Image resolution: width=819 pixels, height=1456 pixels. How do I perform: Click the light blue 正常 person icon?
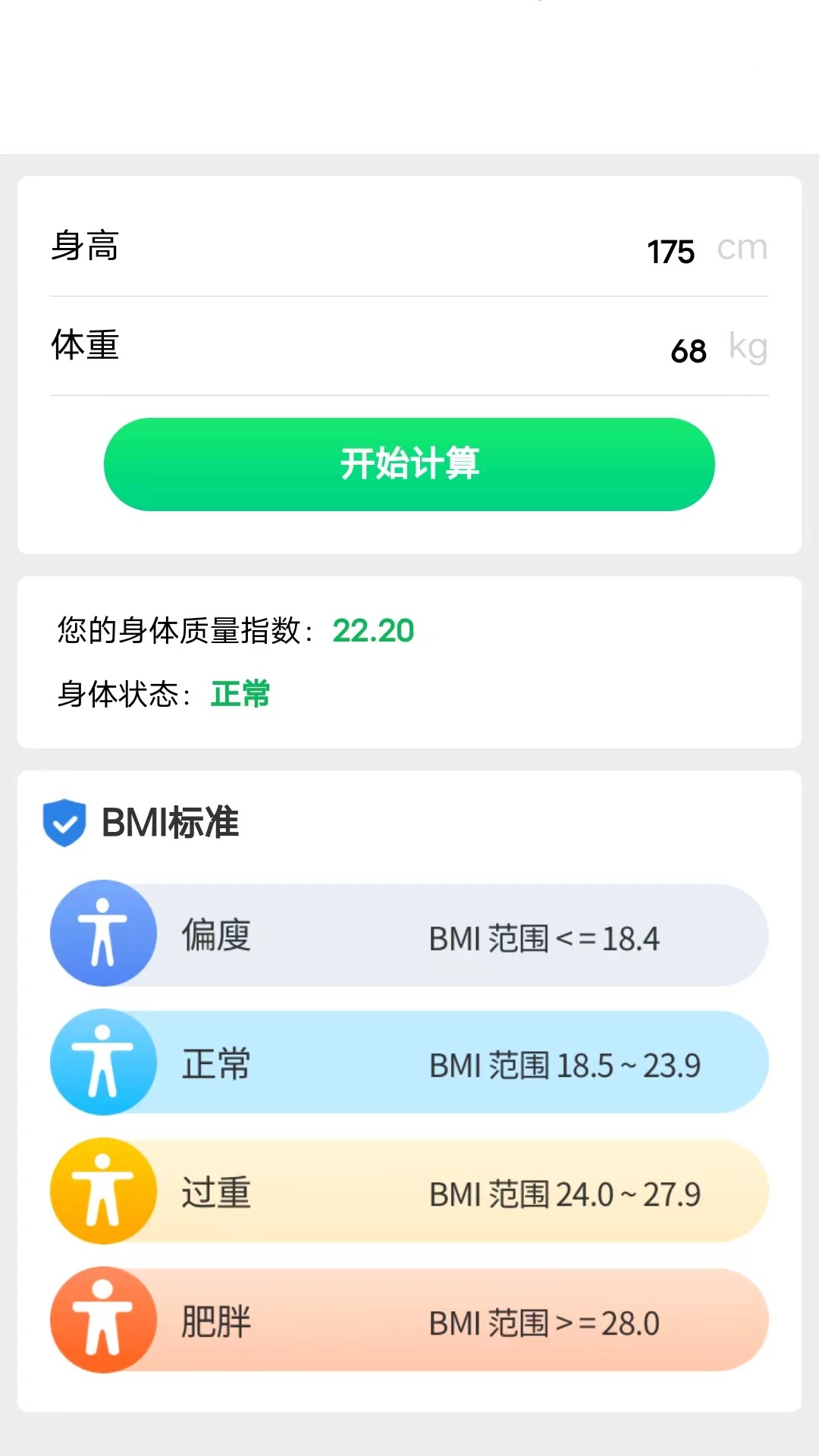[104, 1063]
